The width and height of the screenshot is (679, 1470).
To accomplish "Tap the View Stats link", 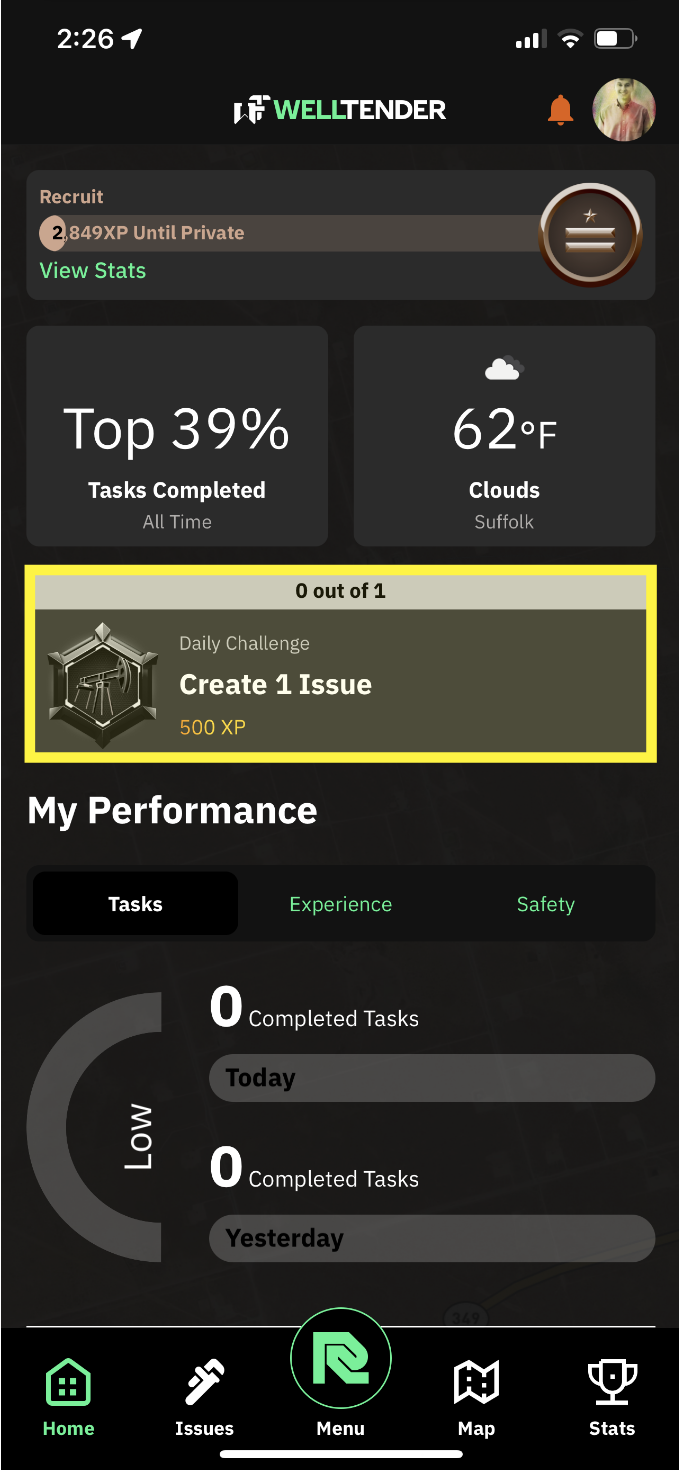I will pos(93,271).
